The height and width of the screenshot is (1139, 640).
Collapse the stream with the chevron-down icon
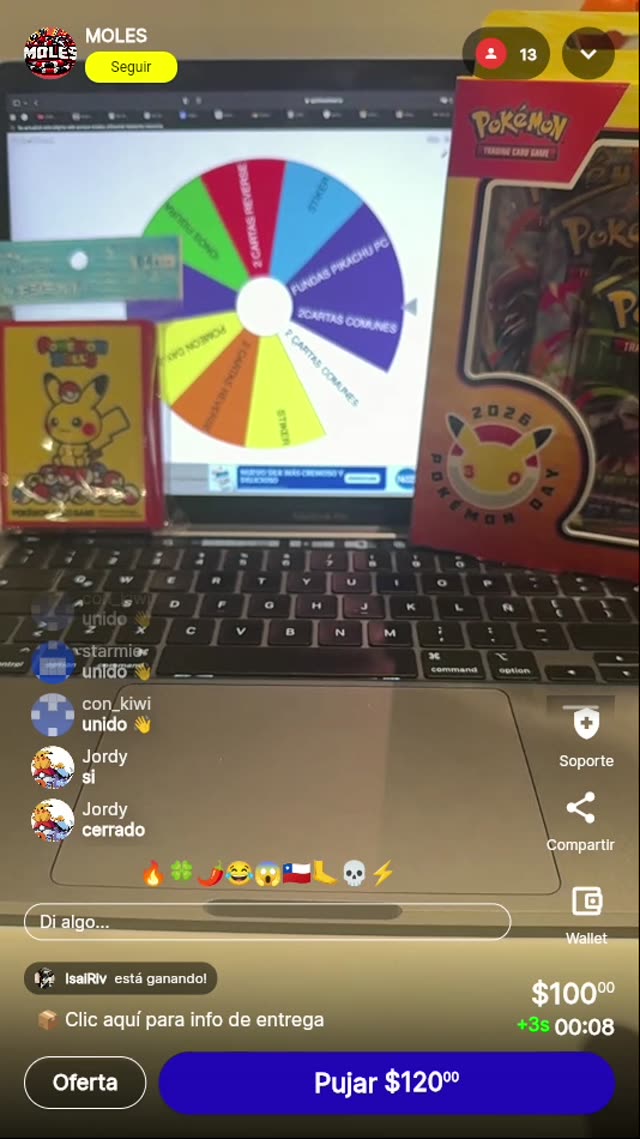coord(588,54)
